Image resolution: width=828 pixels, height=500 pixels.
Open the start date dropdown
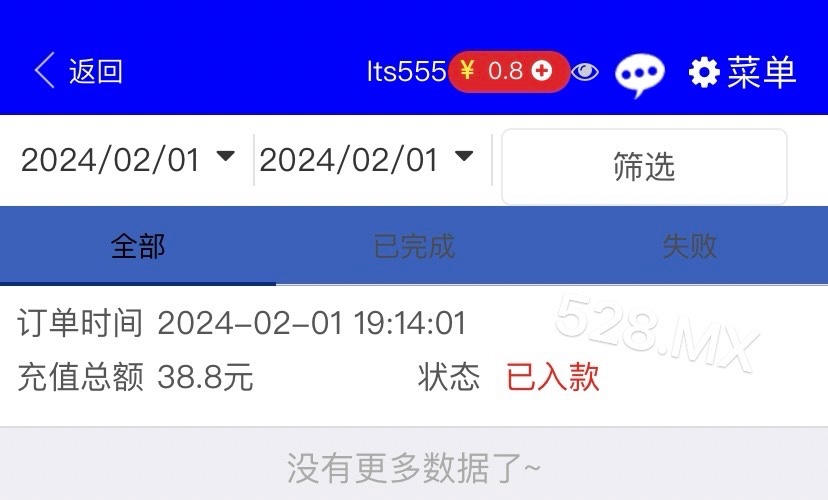[x=128, y=160]
